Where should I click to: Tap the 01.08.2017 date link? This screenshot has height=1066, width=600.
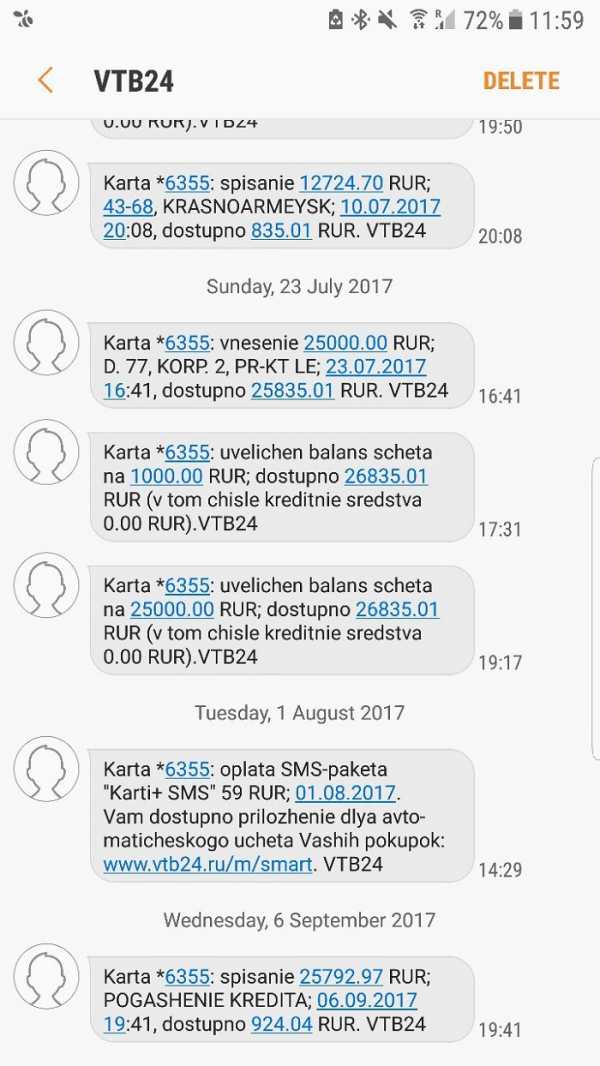[346, 793]
